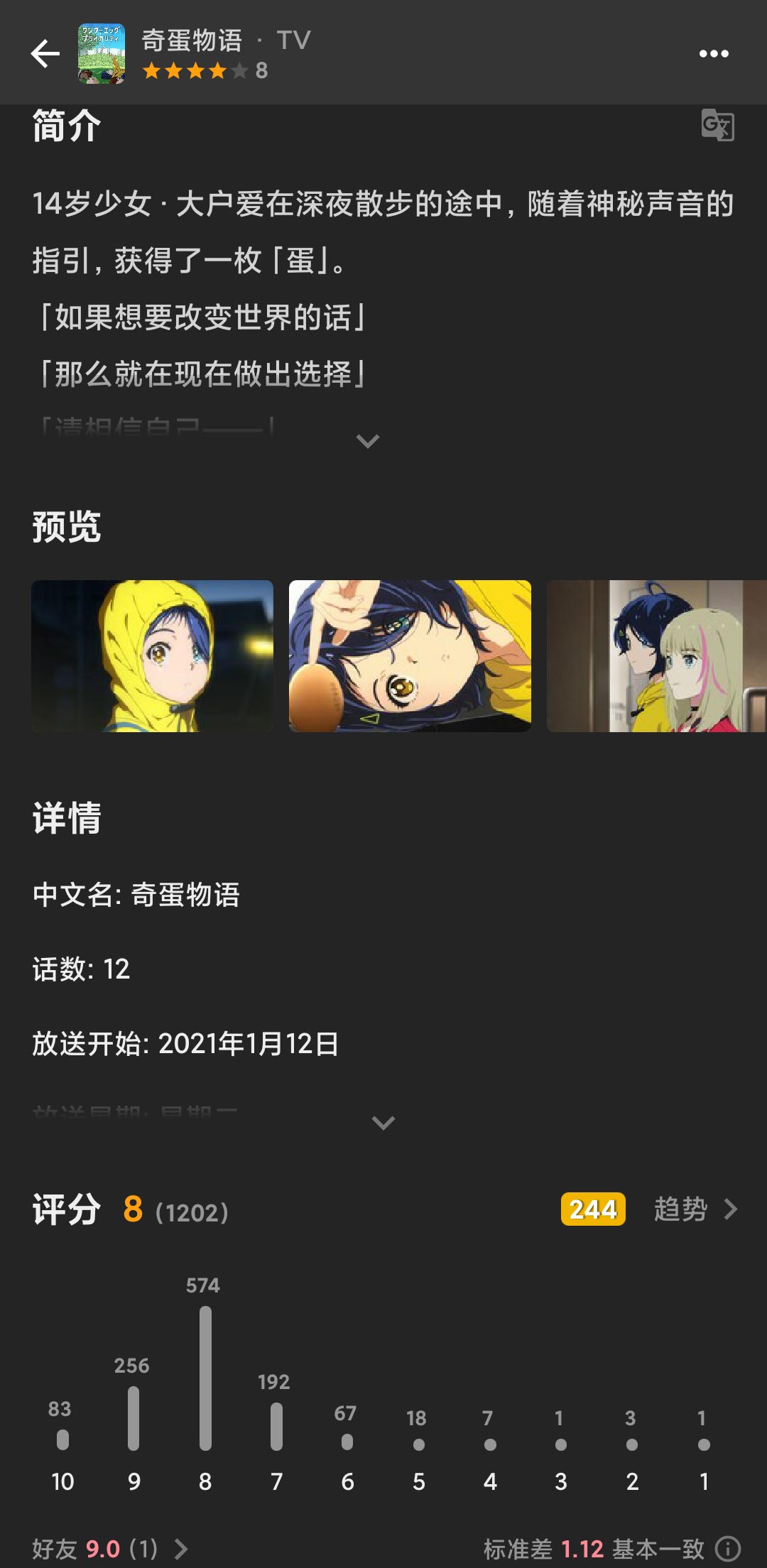The height and width of the screenshot is (1568, 767).
Task: Expand the 详情 details section
Action: click(x=383, y=1123)
